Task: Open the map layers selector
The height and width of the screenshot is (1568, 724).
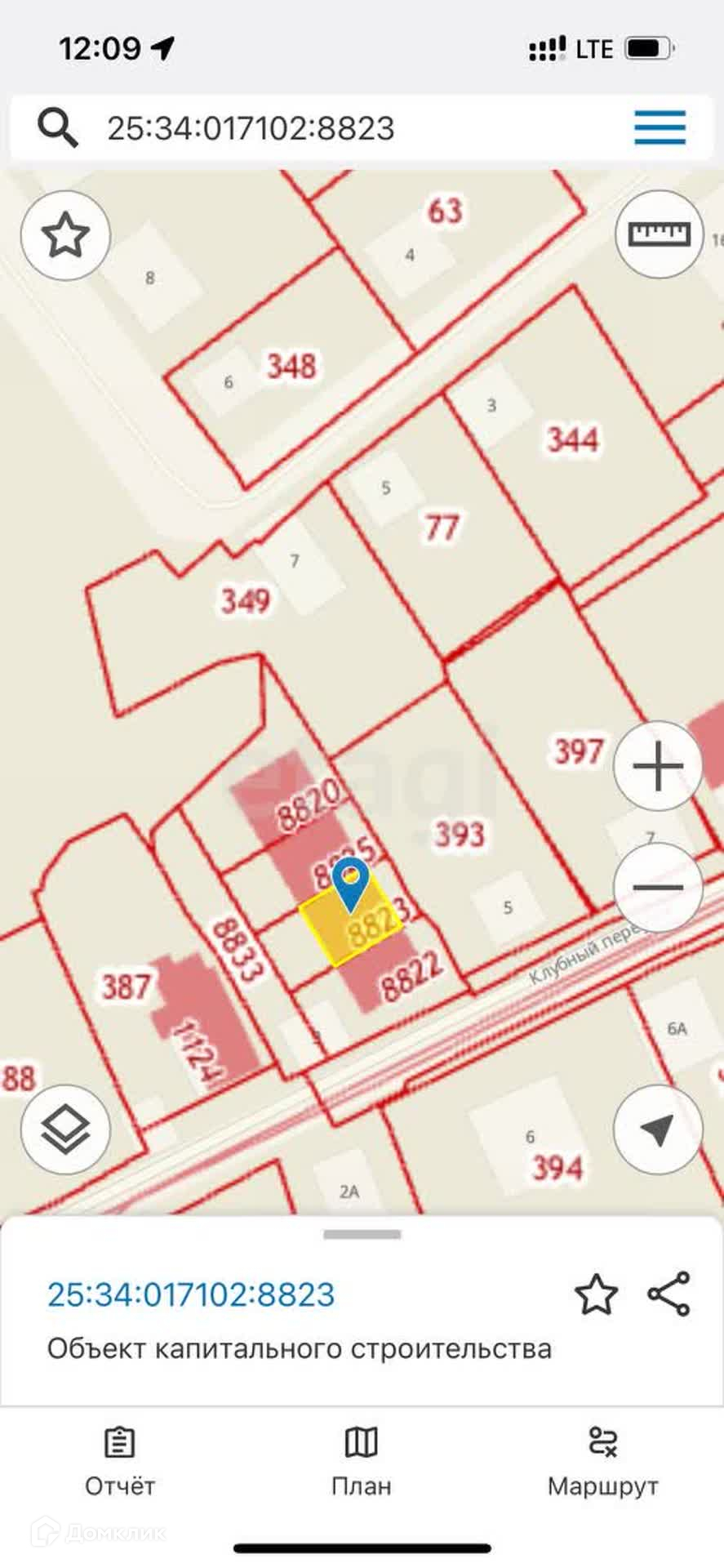Action: pos(65,1129)
